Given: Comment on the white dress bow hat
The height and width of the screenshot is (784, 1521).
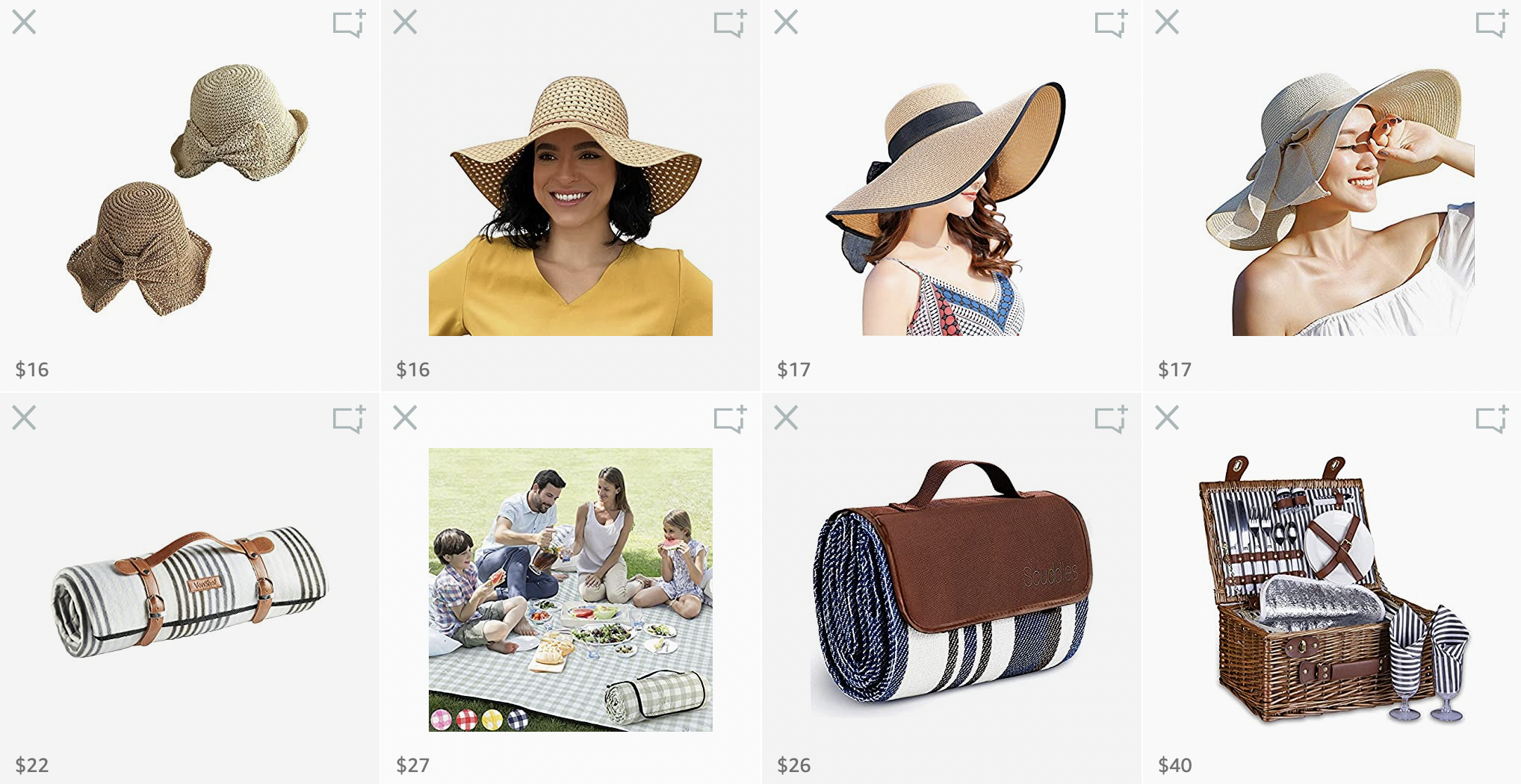Looking at the screenshot, I should click(1492, 24).
